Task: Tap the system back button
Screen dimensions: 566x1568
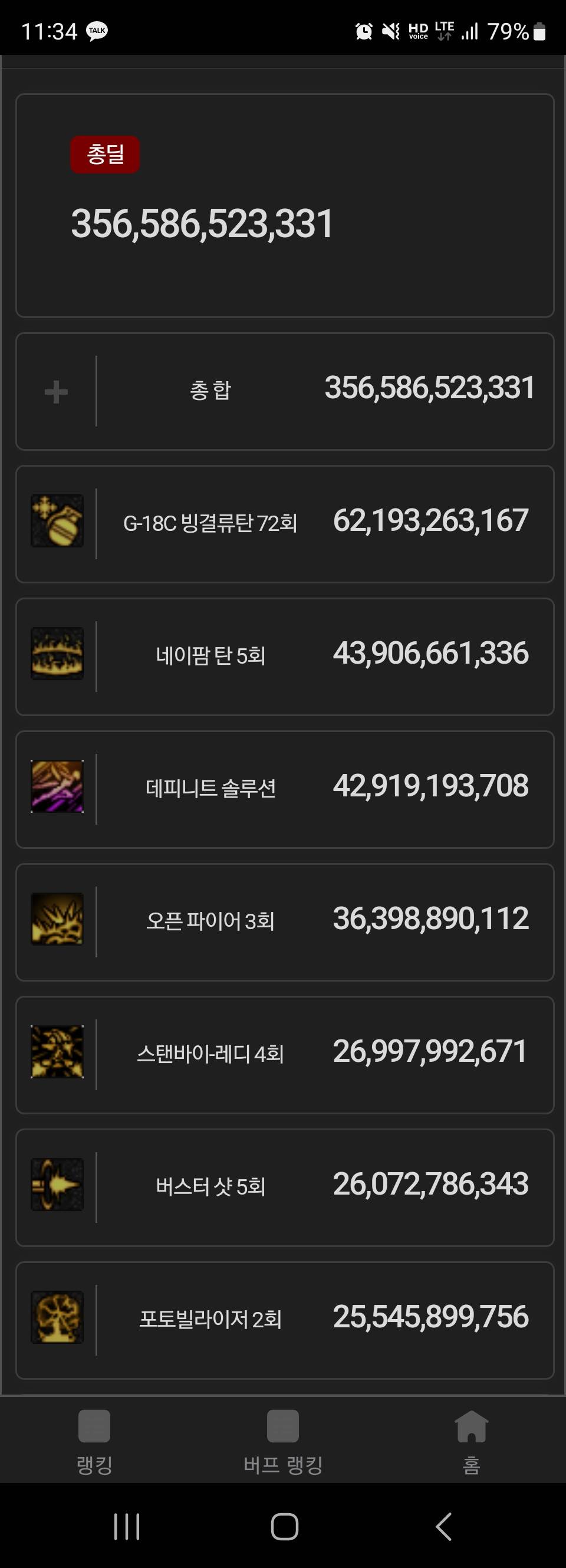Action: click(x=444, y=1527)
